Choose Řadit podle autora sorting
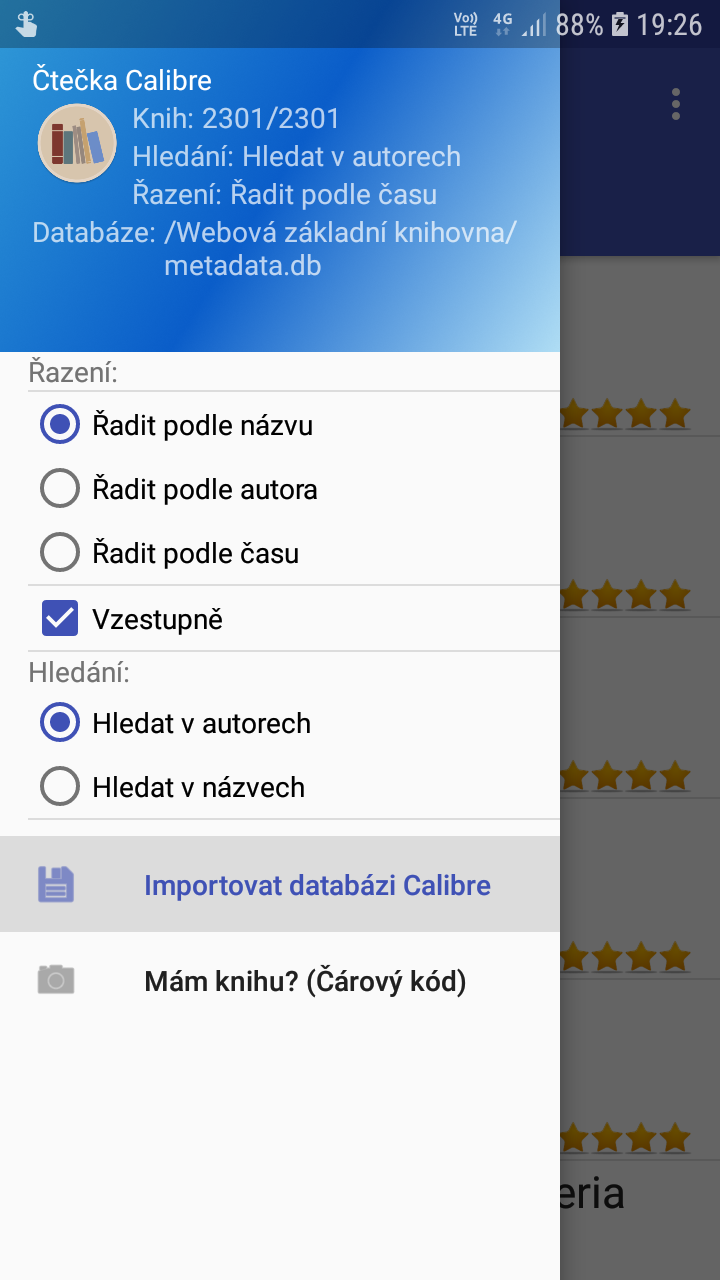 [178, 489]
